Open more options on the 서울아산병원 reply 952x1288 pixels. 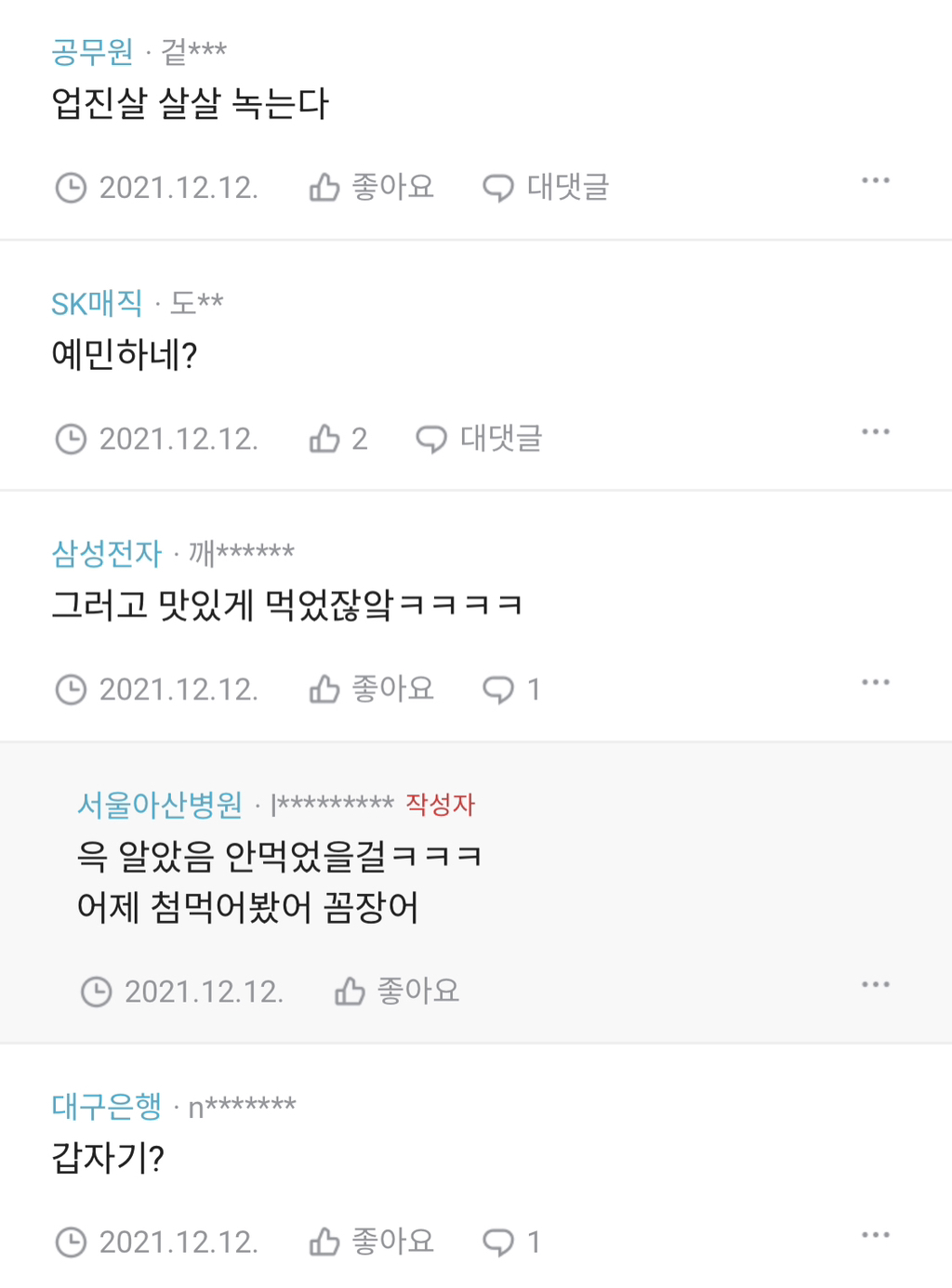(876, 984)
